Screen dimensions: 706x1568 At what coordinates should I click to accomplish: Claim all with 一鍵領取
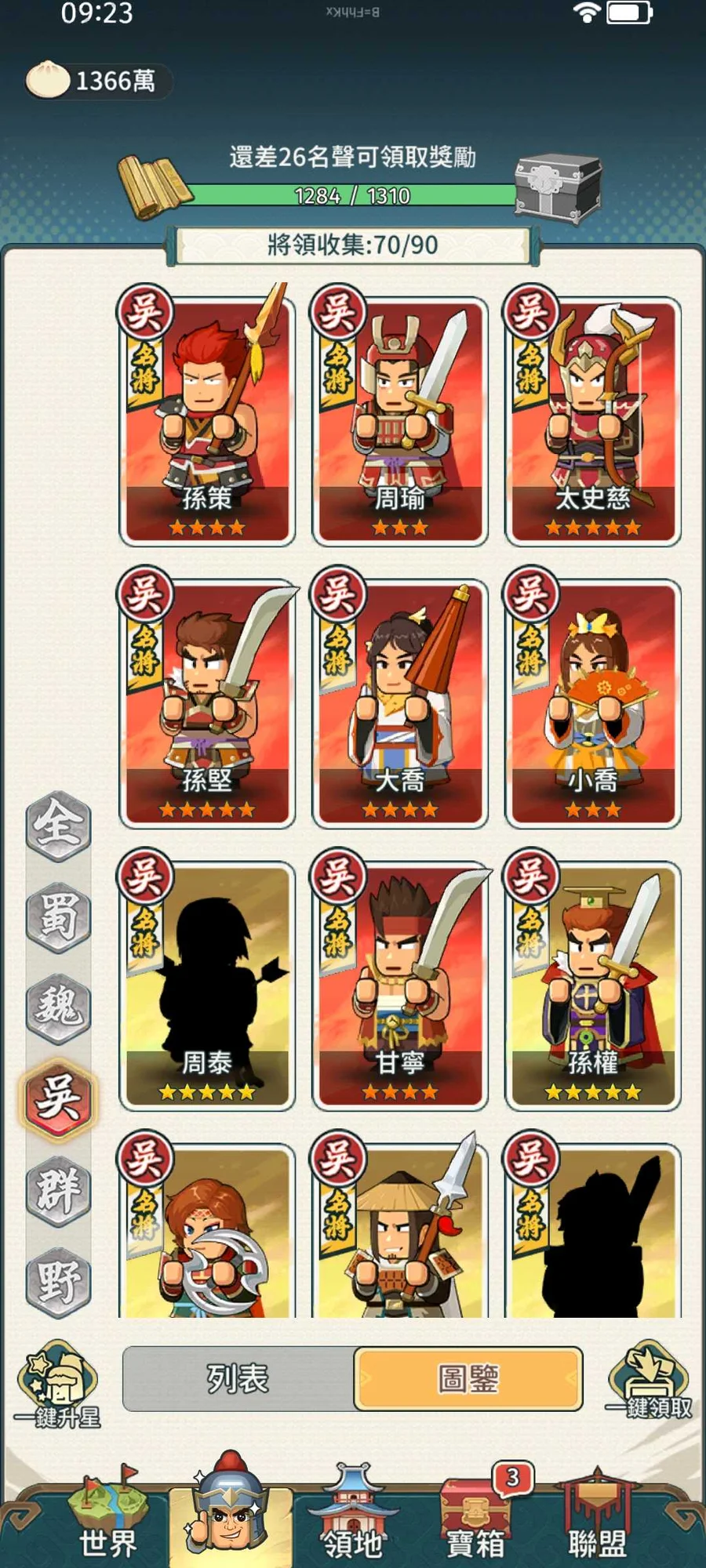coord(650,1383)
